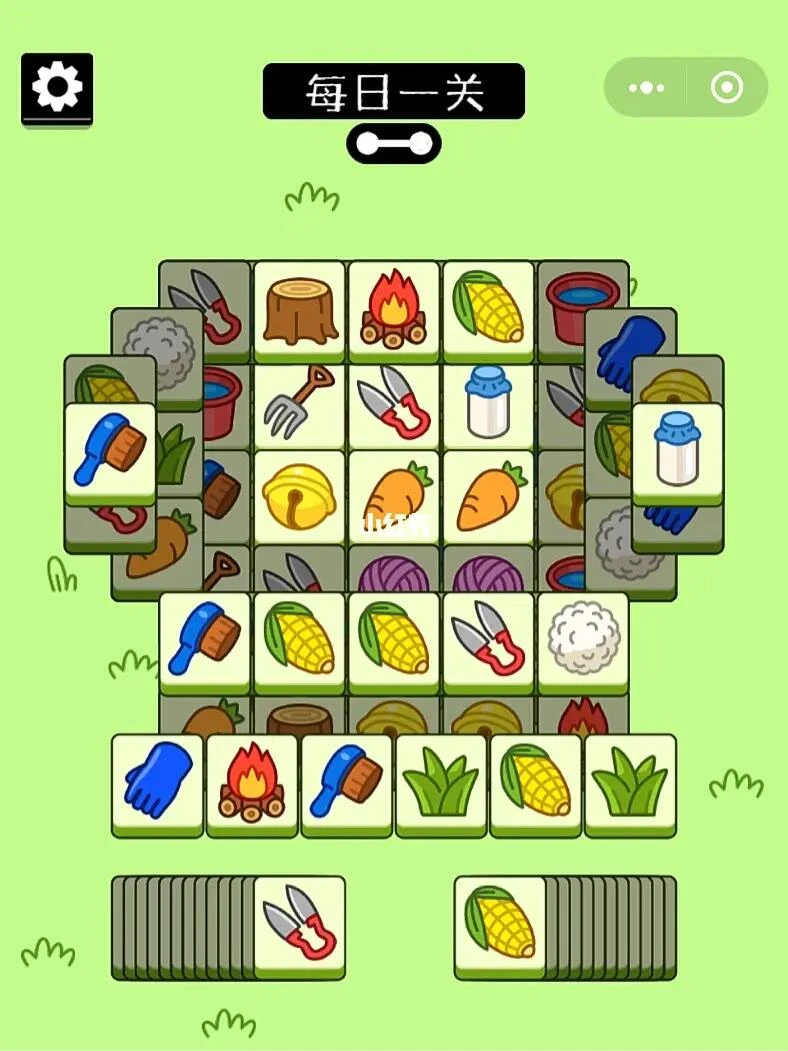Viewport: 788px width, 1051px height.
Task: Pick the pitchfork tile
Action: [299, 403]
